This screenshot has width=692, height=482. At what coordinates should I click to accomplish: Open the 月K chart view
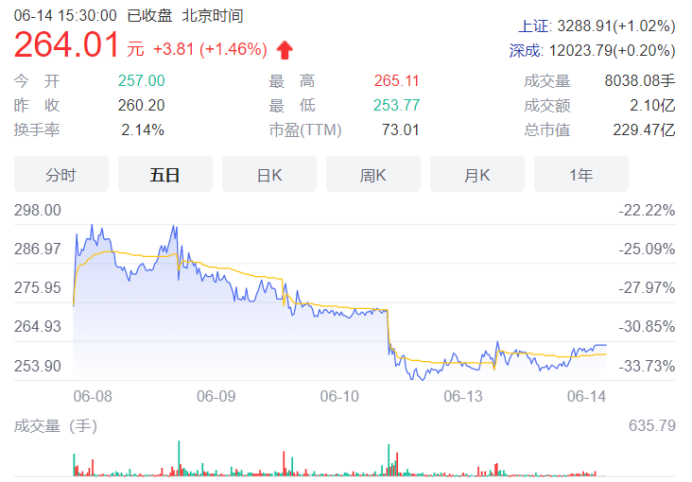(x=477, y=175)
